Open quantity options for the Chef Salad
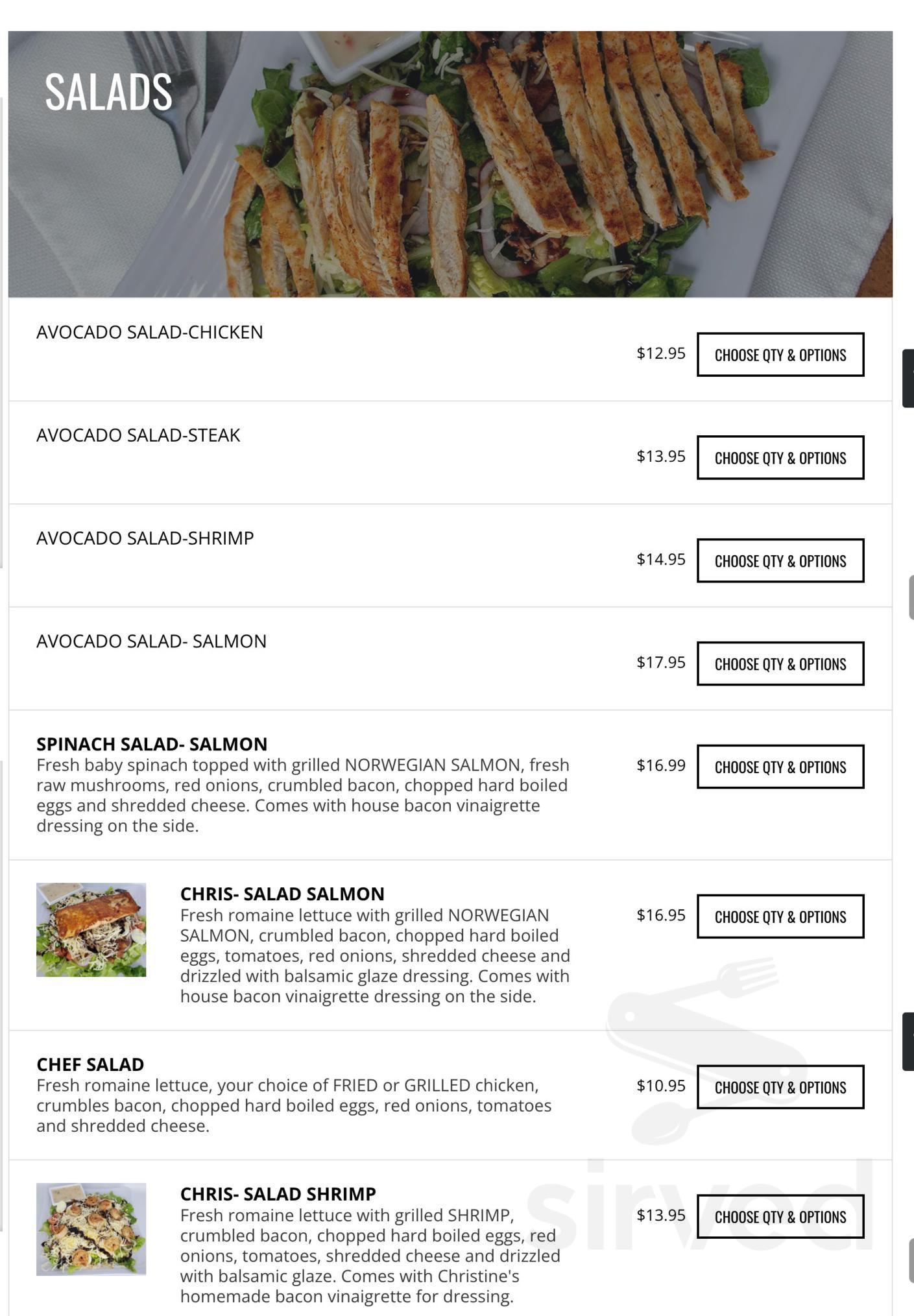914x1316 pixels. pyautogui.click(x=780, y=1088)
